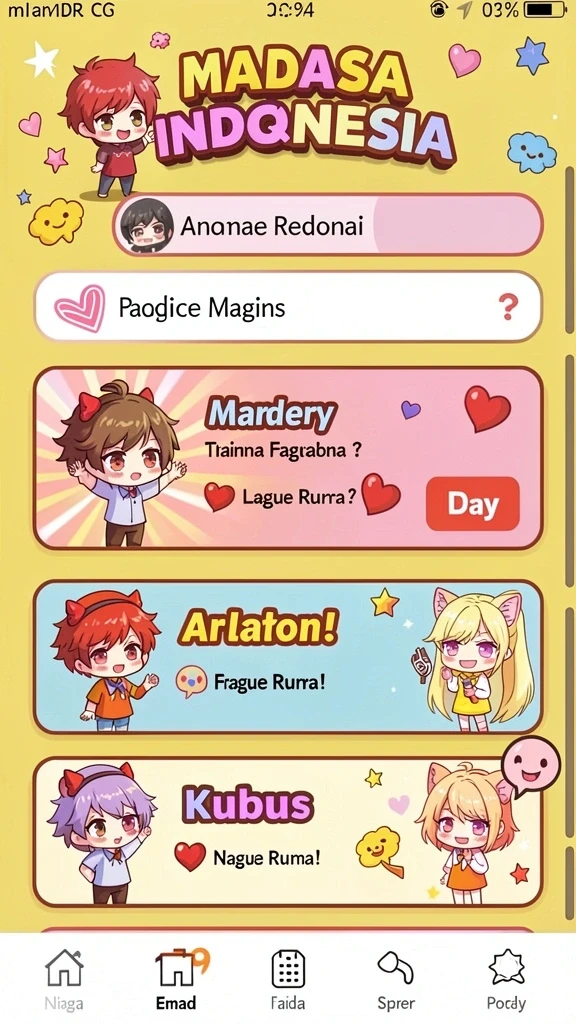Tap the red Day button
Viewport: 576px width, 1024px height.
(x=473, y=504)
